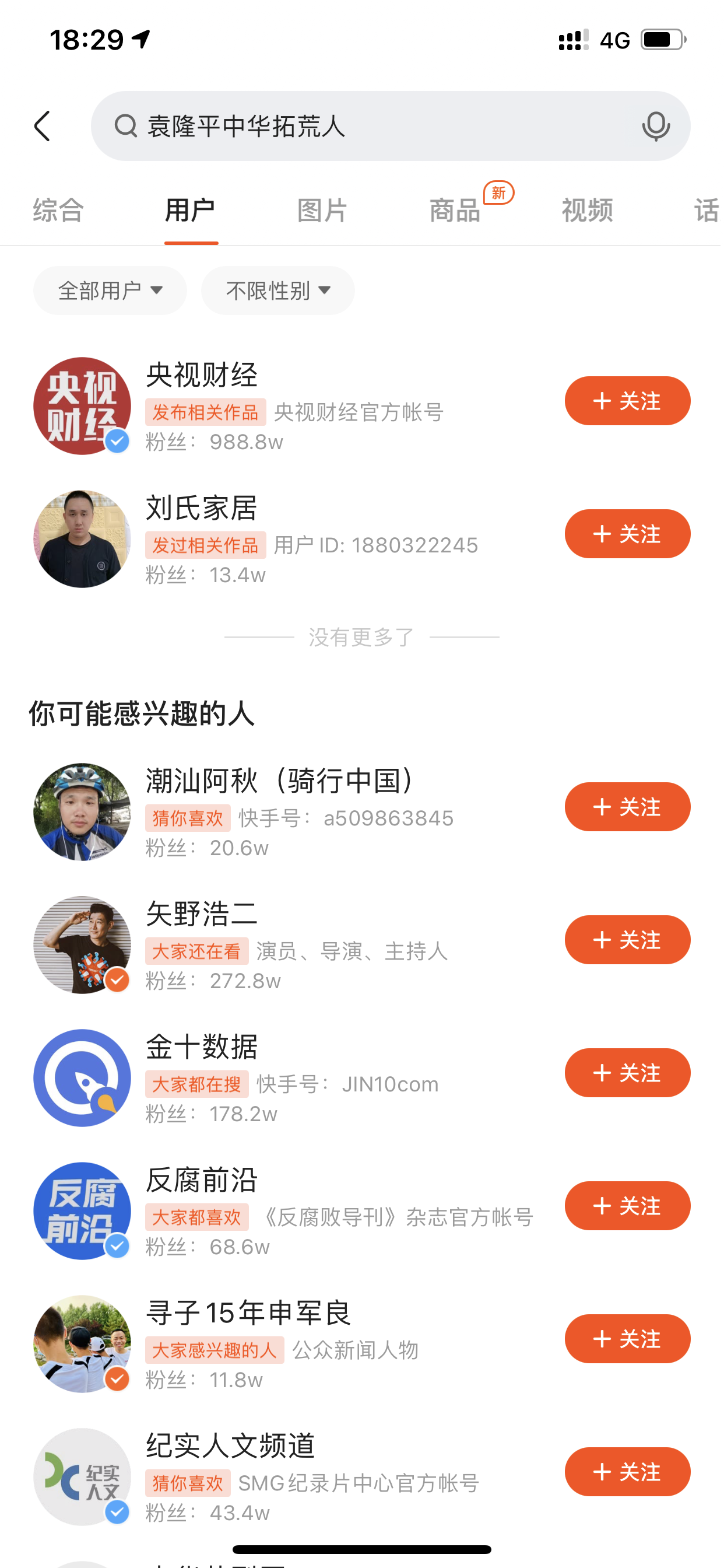
Task: Follow 矢野浩二 by tapping 关注
Action: [627, 939]
